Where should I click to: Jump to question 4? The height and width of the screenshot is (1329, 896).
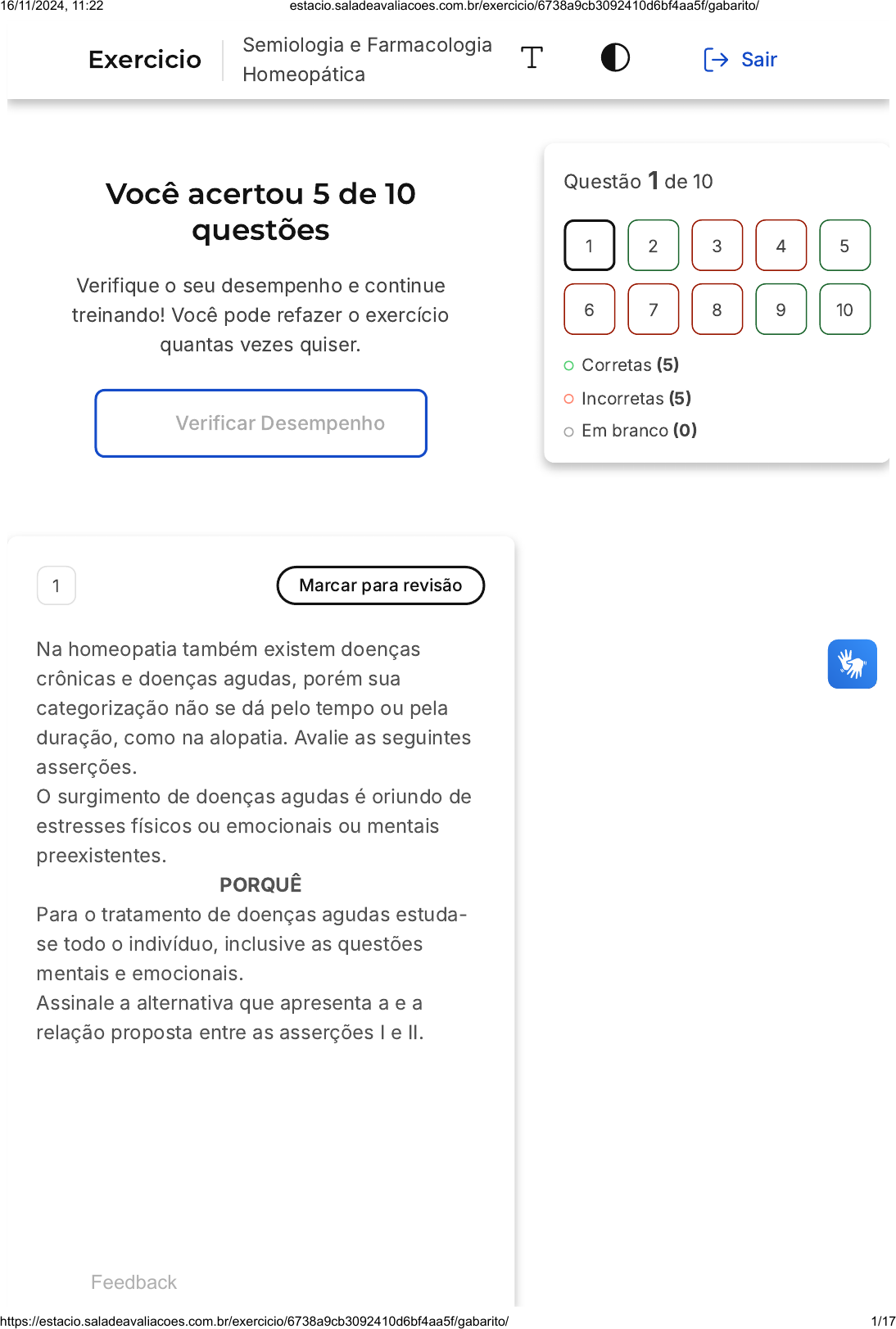(781, 246)
